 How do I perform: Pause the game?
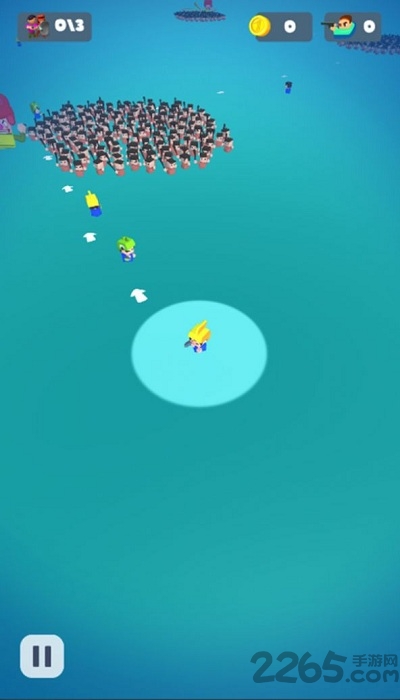point(42,656)
